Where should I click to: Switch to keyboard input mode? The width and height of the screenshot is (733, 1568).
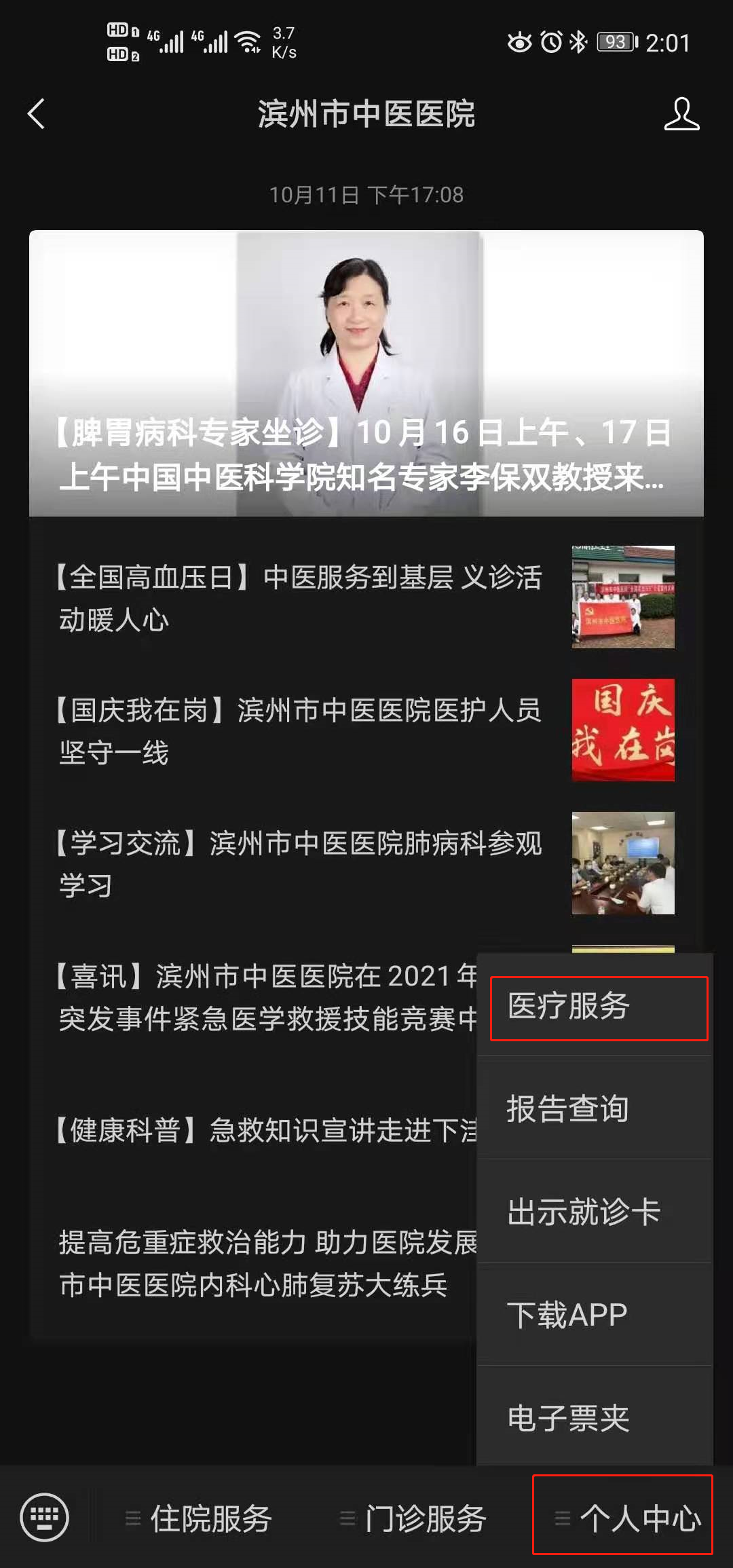pos(45,1517)
